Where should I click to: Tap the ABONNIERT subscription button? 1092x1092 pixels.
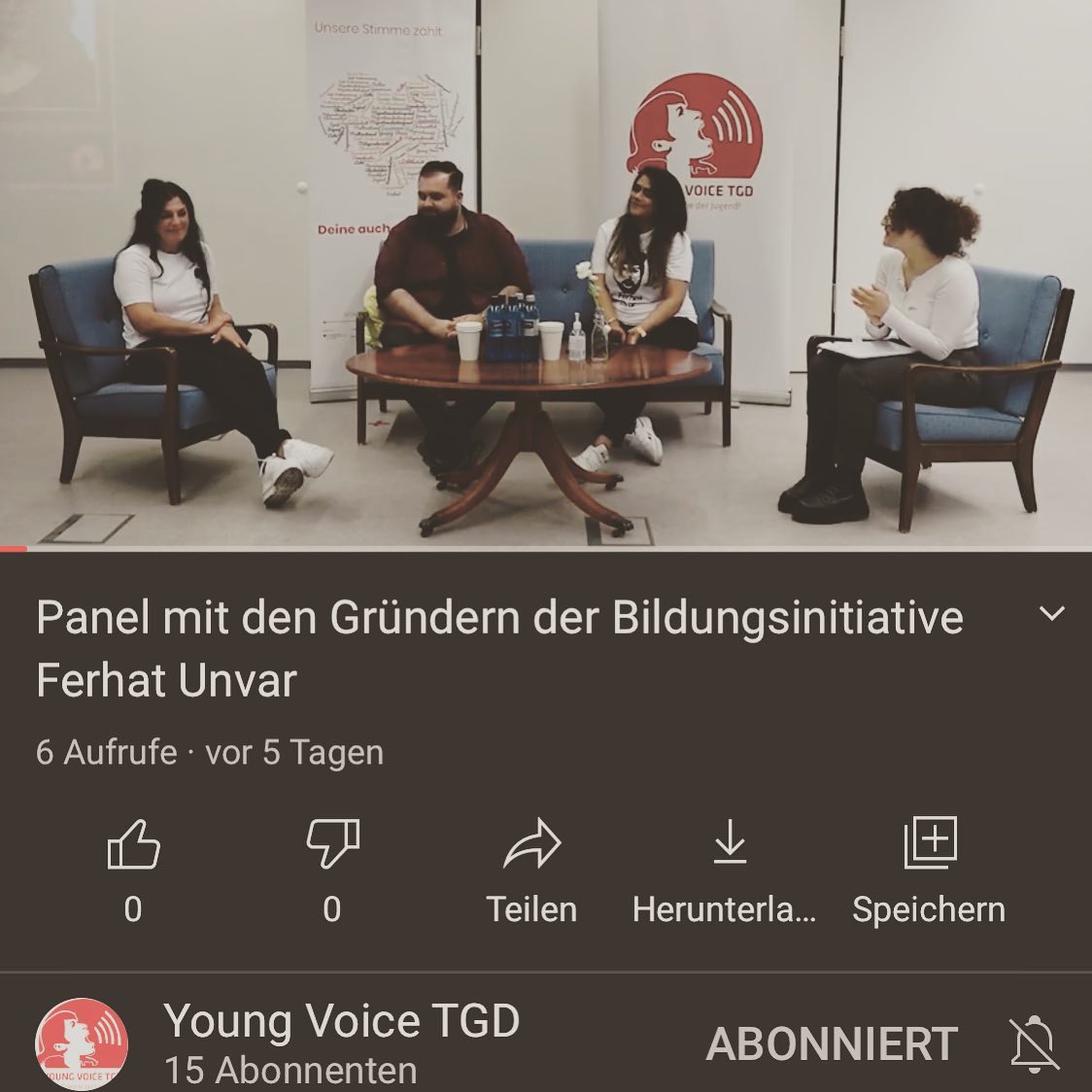(x=832, y=1044)
